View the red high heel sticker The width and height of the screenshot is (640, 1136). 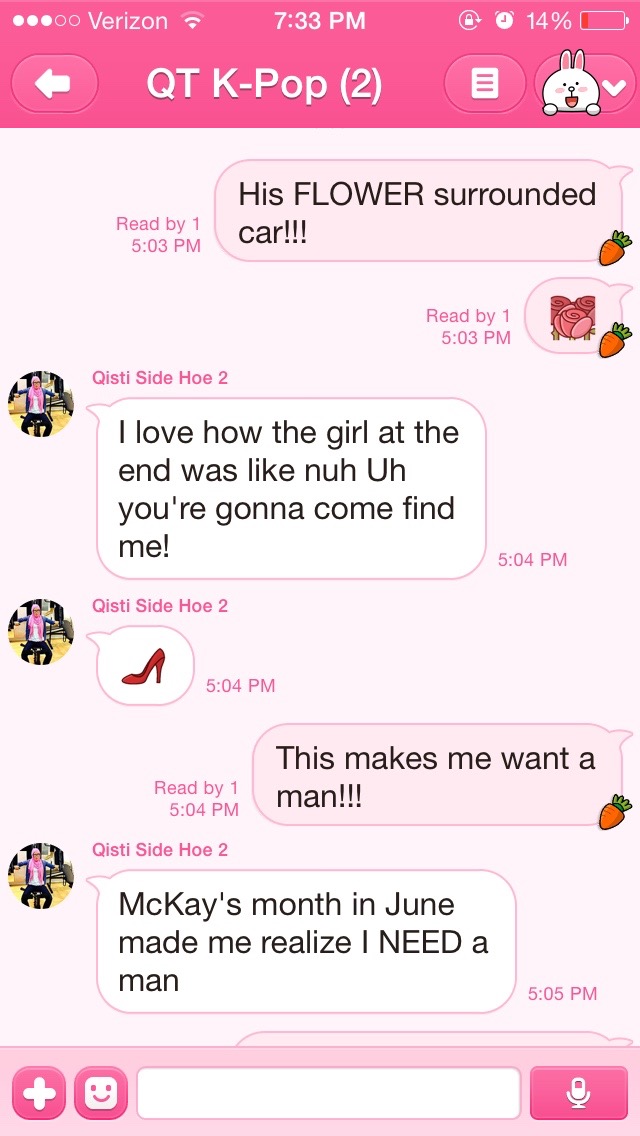tap(144, 666)
